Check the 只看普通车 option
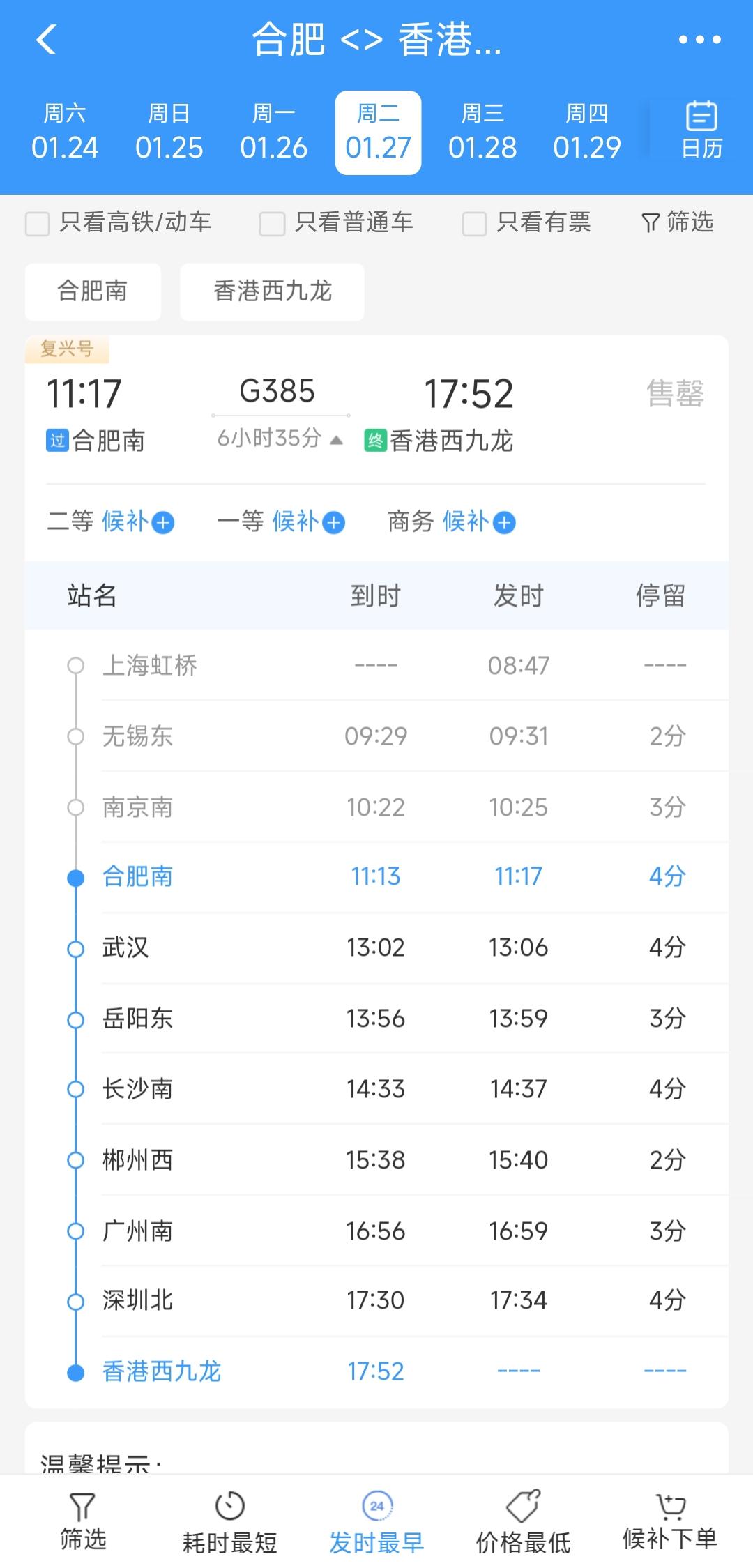The image size is (753, 1568). [270, 223]
